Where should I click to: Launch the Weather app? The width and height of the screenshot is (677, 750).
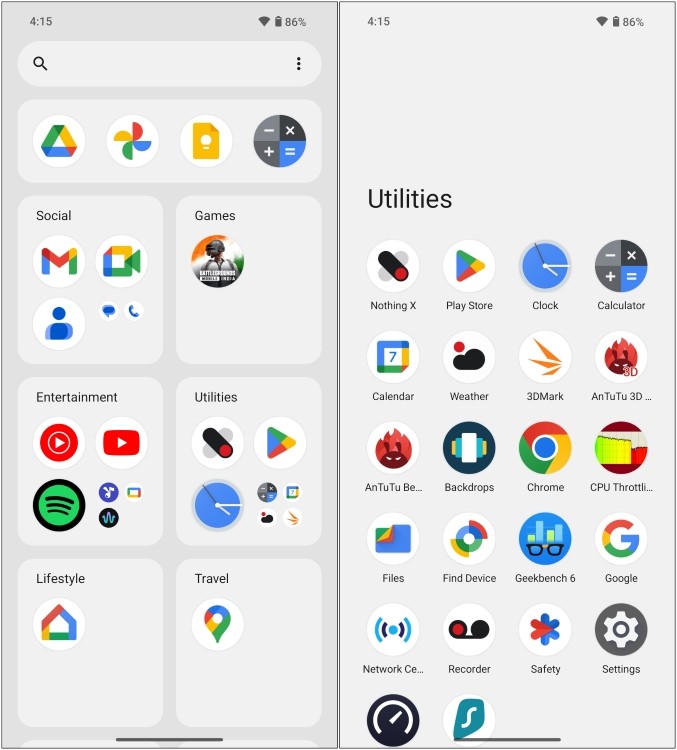coord(469,357)
